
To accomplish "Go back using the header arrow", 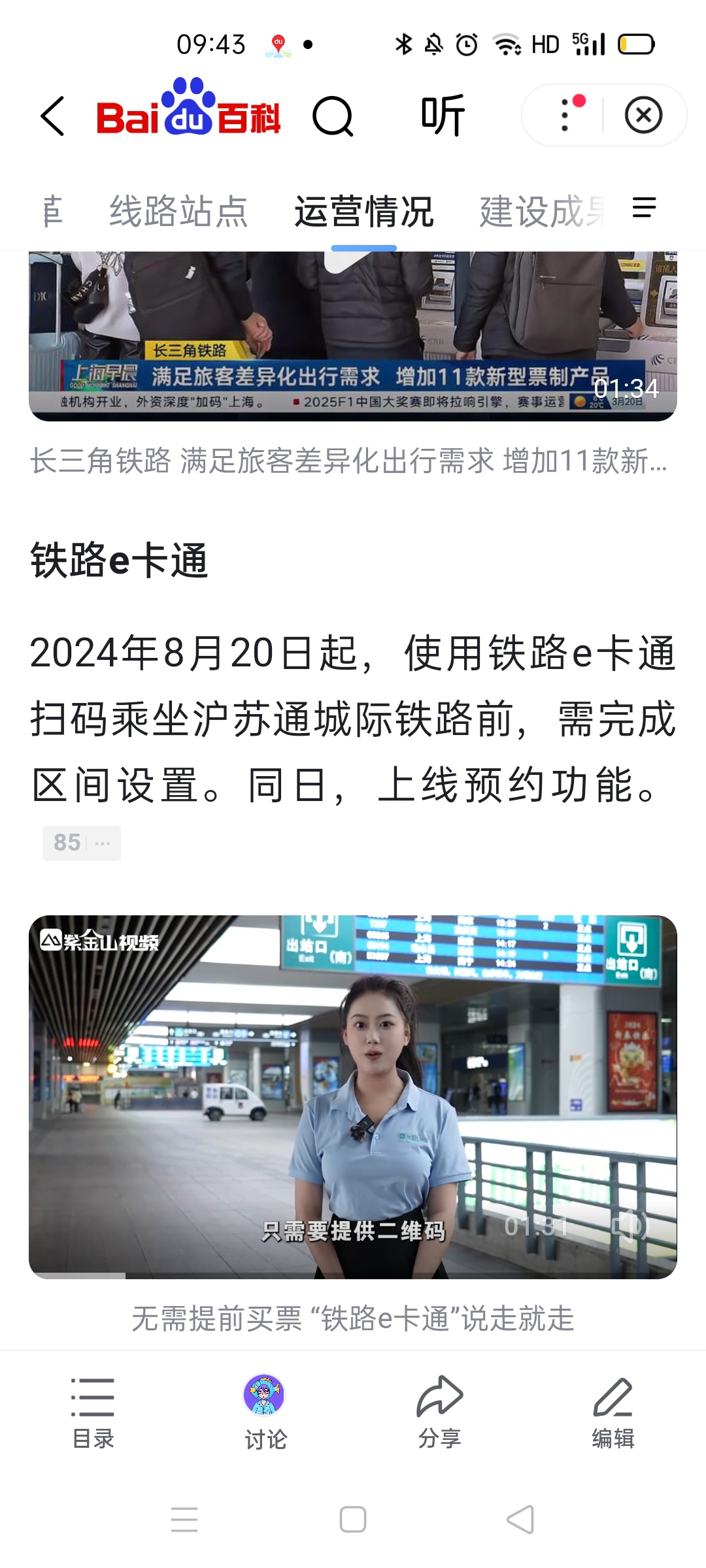I will pos(52,116).
